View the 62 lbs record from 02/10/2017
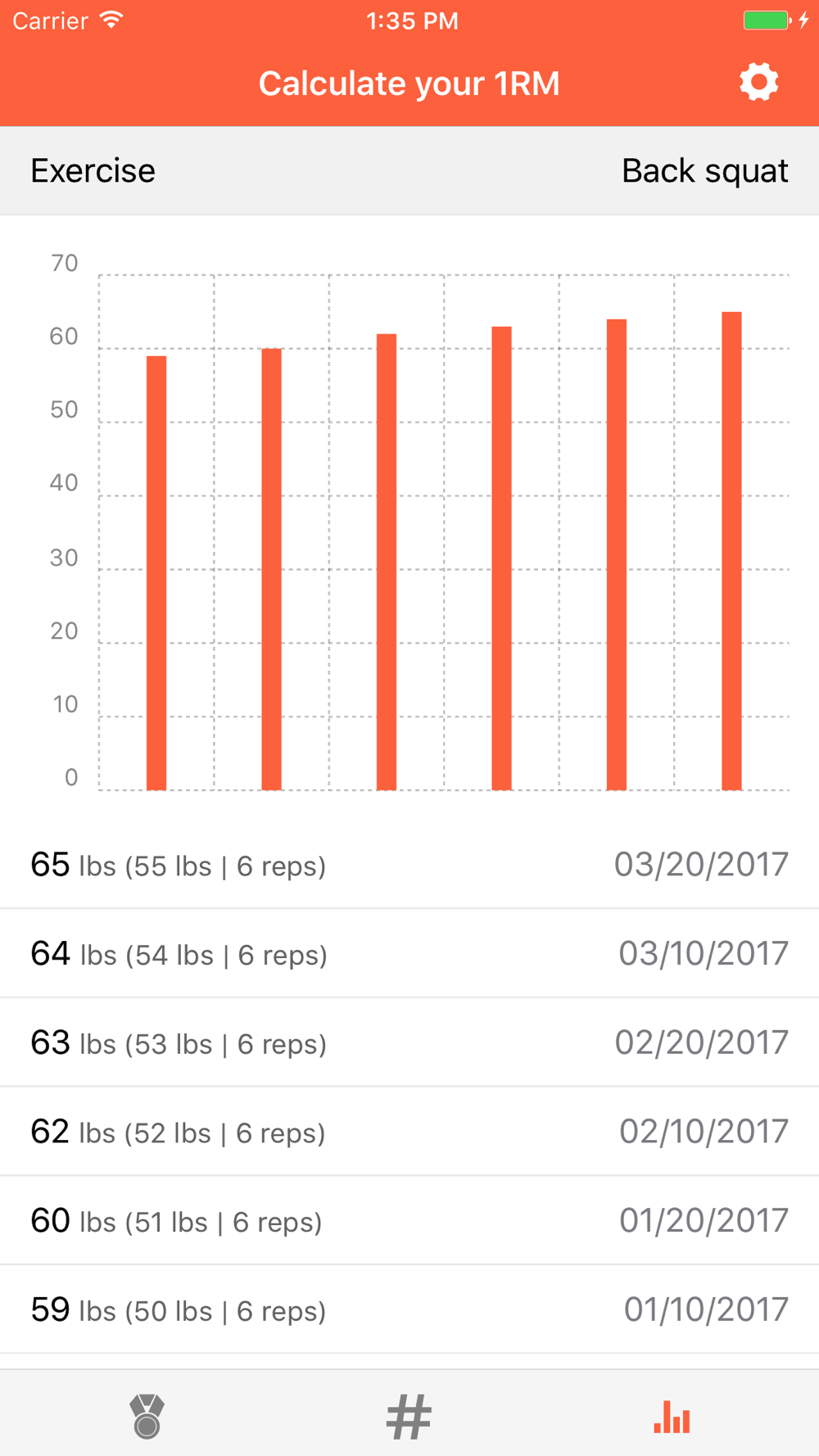Screen dimensions: 819x1456 point(409,1132)
